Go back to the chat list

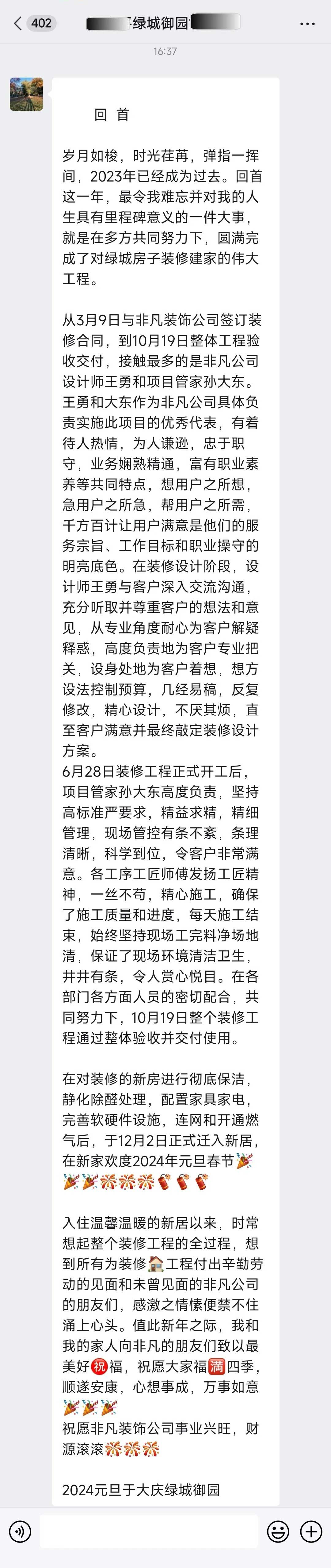(x=18, y=23)
